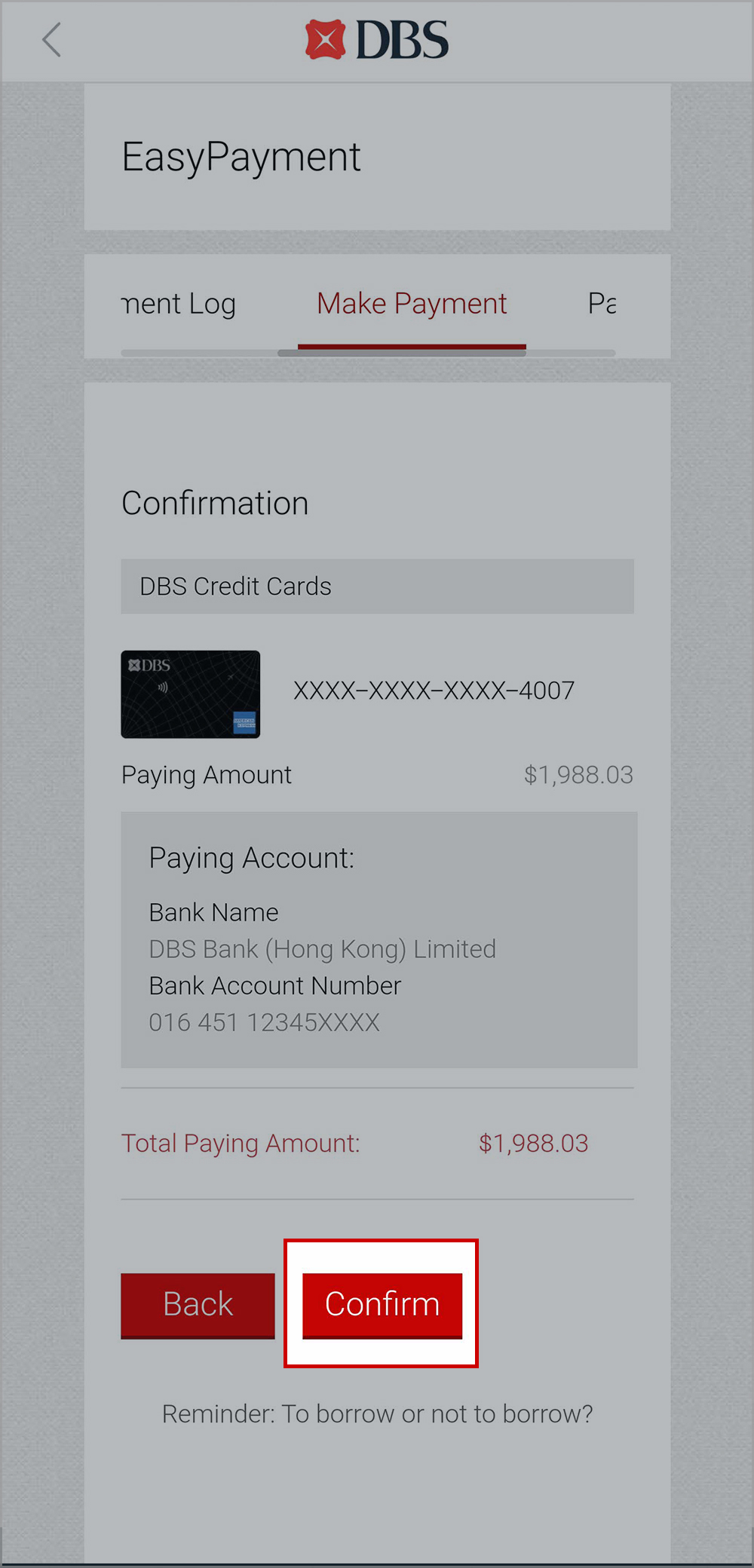Open the partially visible tab after Make Payment
The height and width of the screenshot is (1568, 754).
pos(602,304)
